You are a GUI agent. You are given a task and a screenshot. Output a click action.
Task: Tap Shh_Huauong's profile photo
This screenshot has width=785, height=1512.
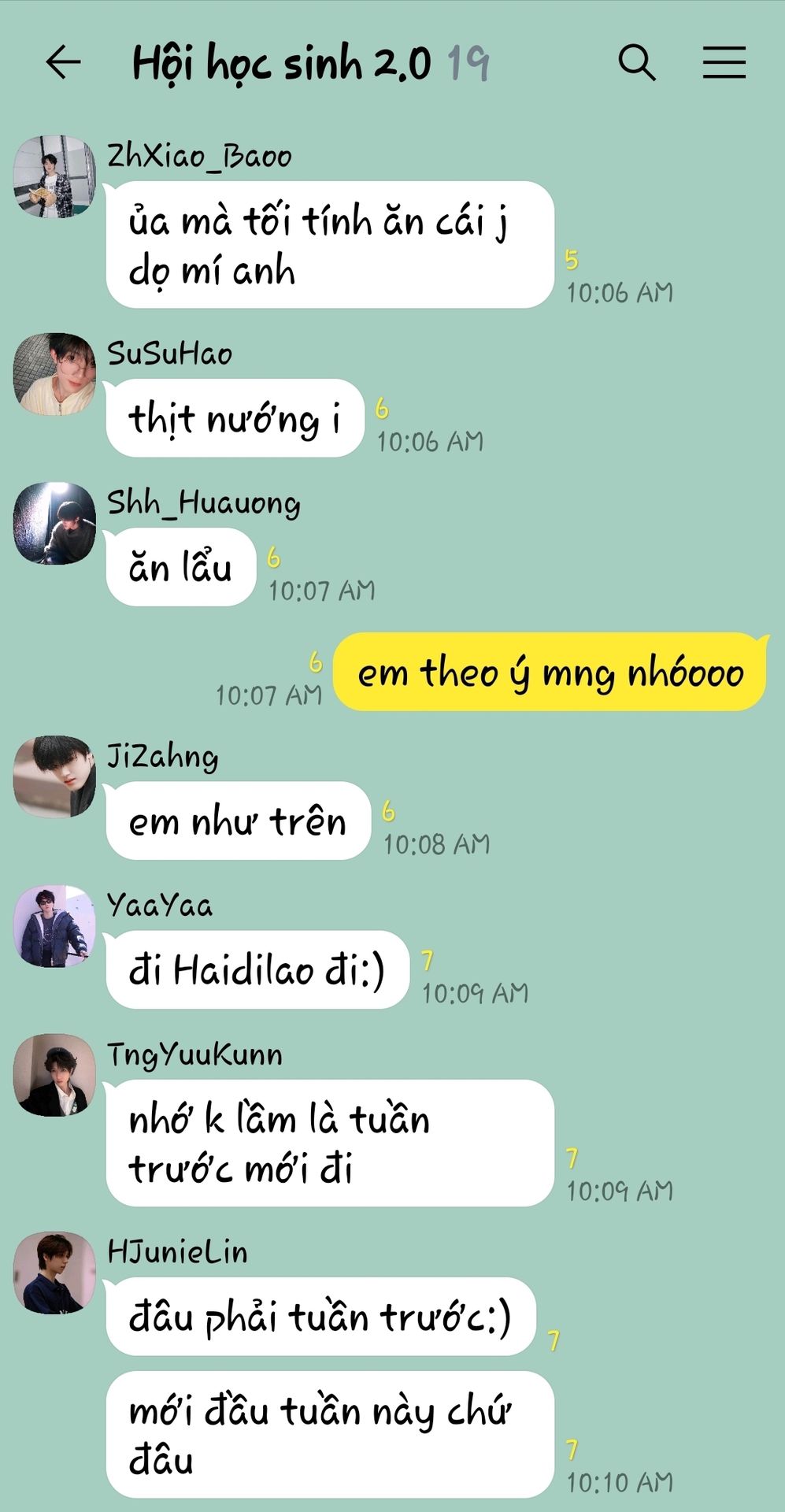(x=54, y=523)
